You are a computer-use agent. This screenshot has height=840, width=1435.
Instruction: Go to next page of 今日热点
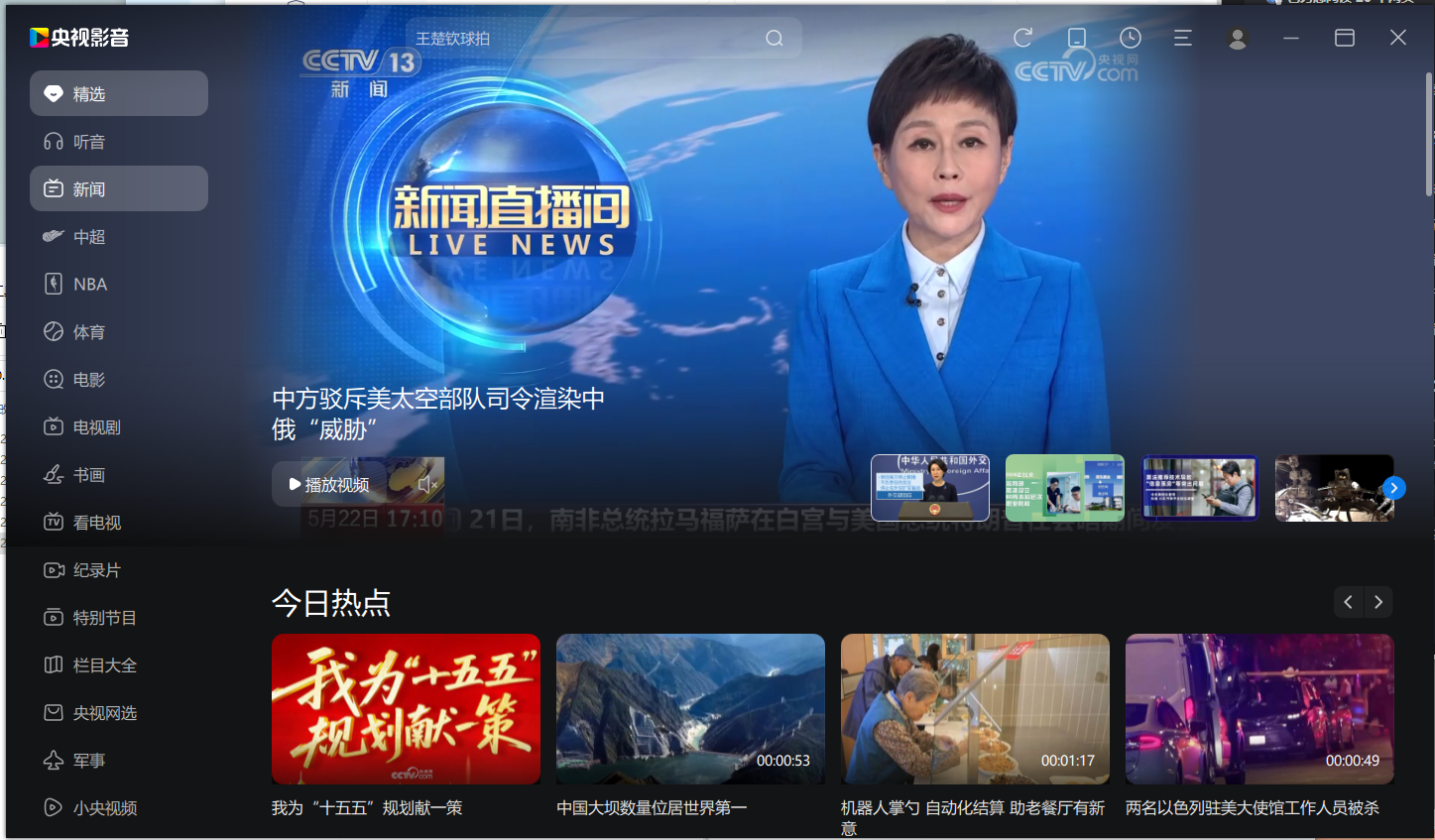click(x=1378, y=602)
